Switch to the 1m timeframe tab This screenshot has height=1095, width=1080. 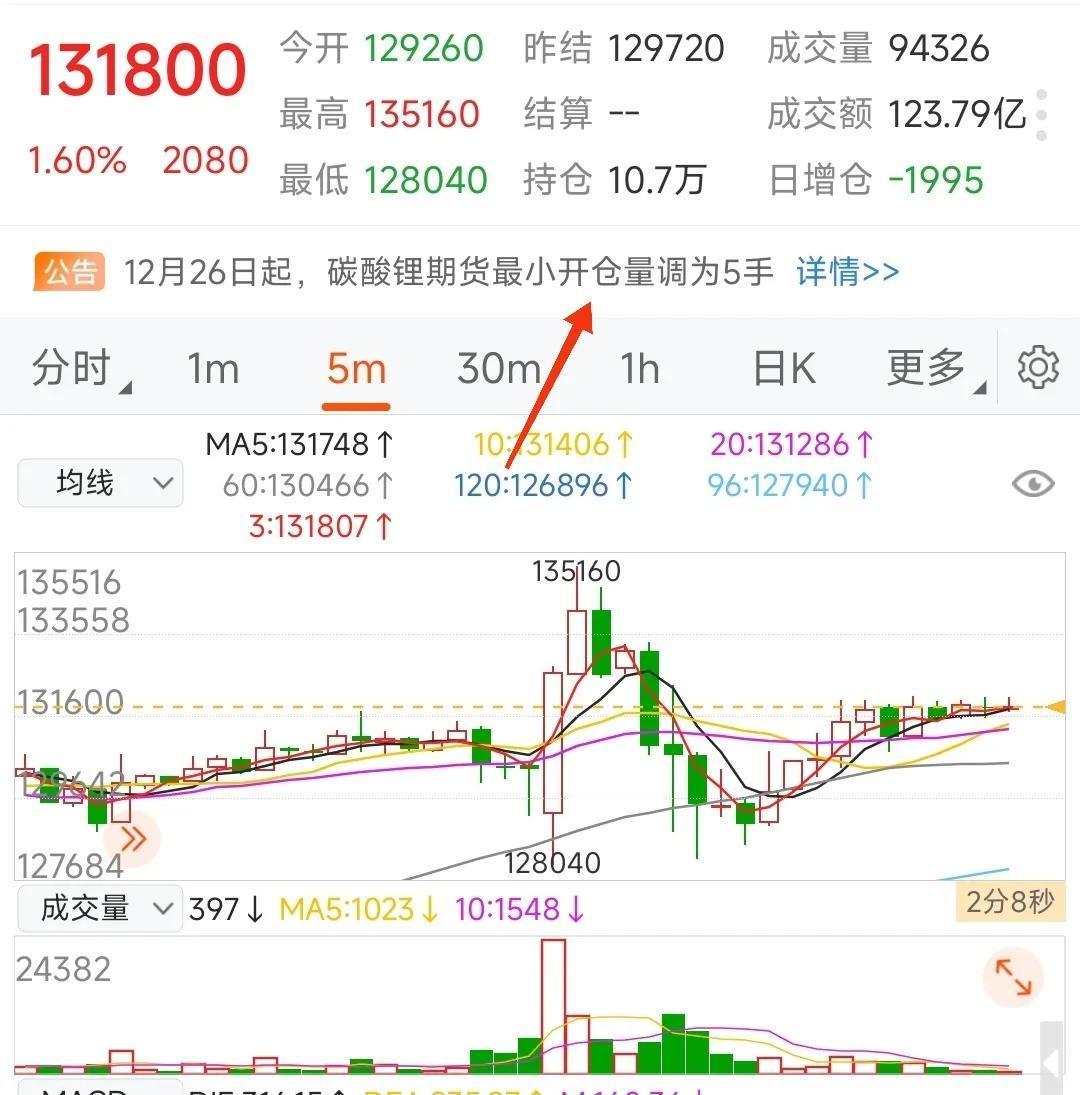212,368
